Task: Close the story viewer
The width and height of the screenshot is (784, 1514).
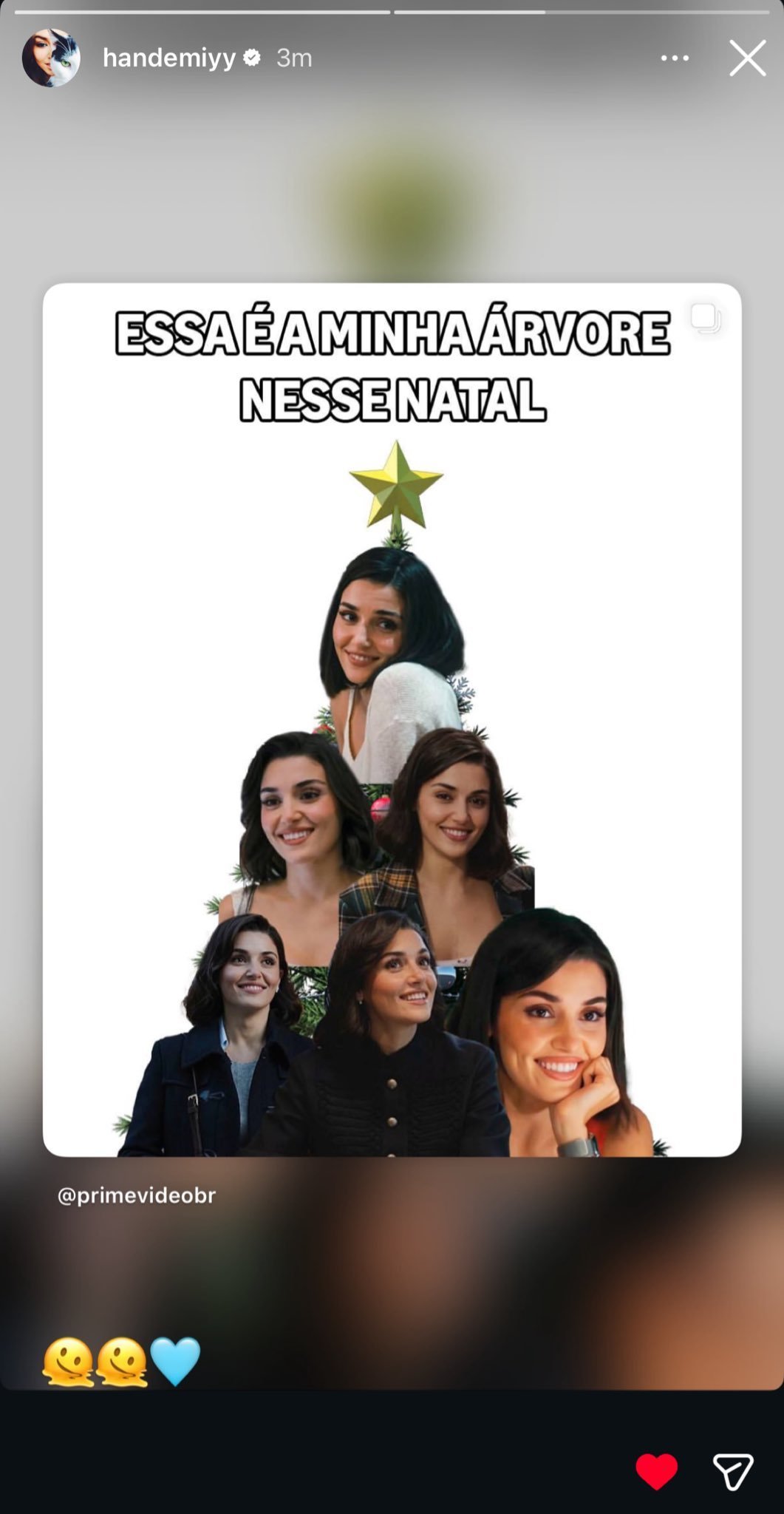Action: (747, 58)
